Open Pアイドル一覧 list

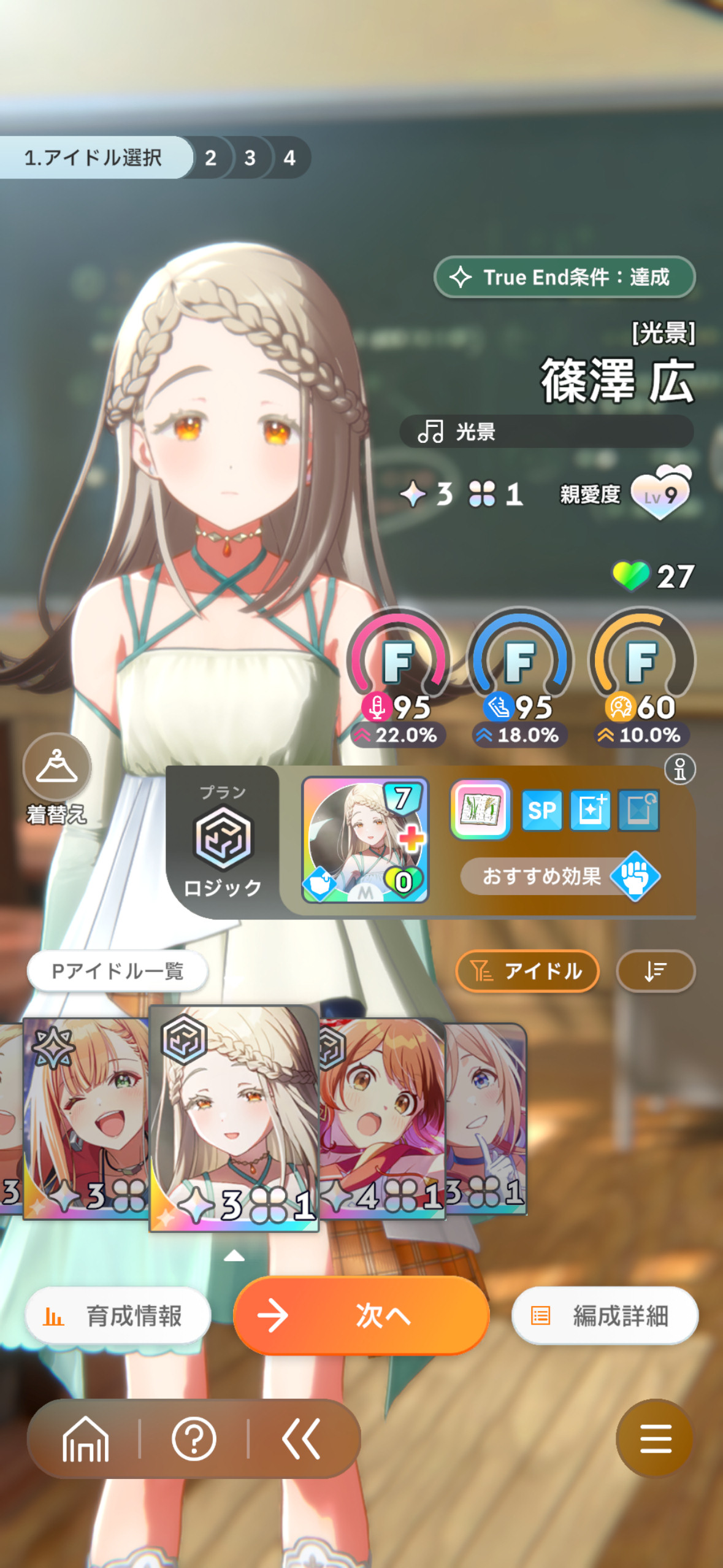click(x=118, y=970)
